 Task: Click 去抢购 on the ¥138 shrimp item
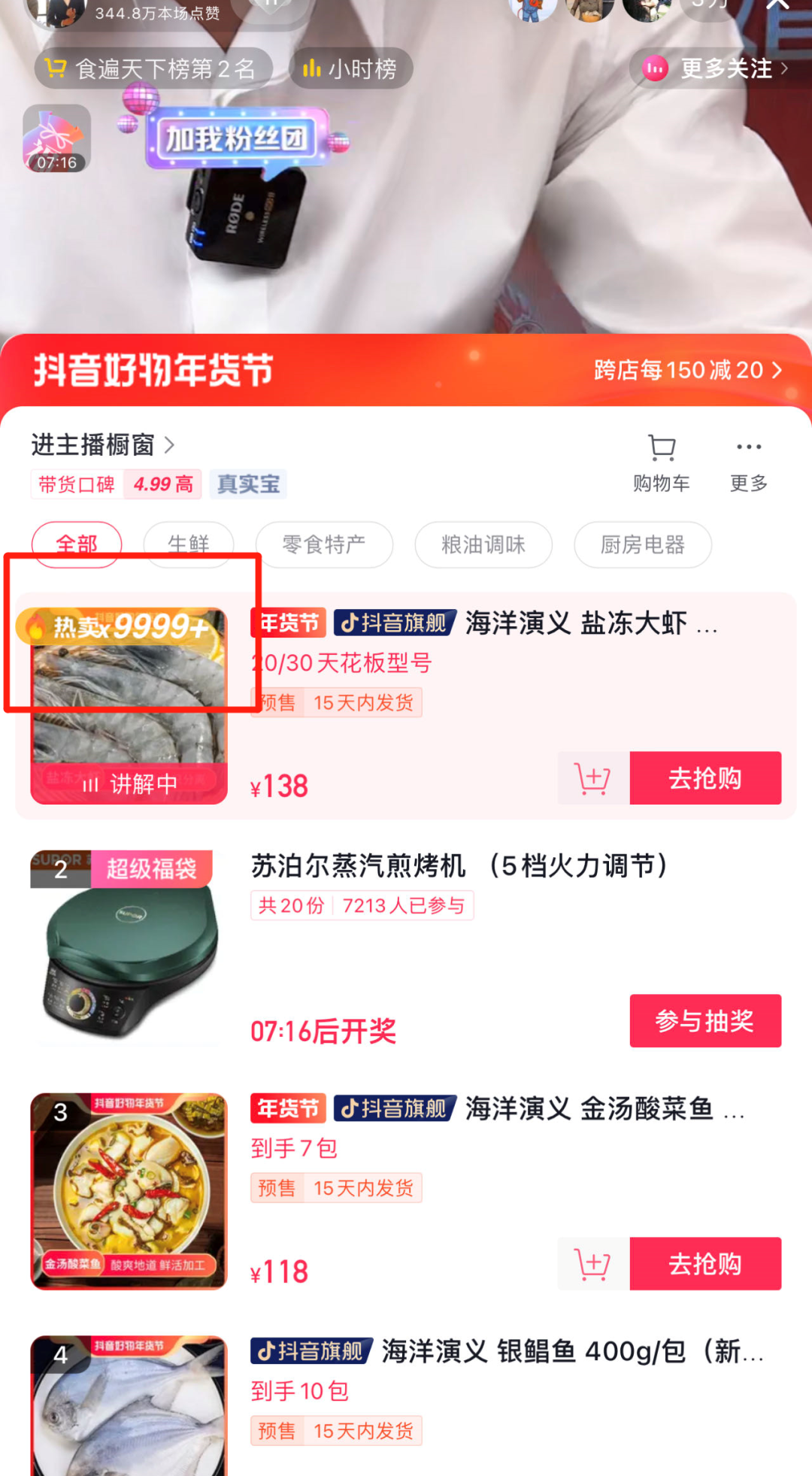point(705,778)
